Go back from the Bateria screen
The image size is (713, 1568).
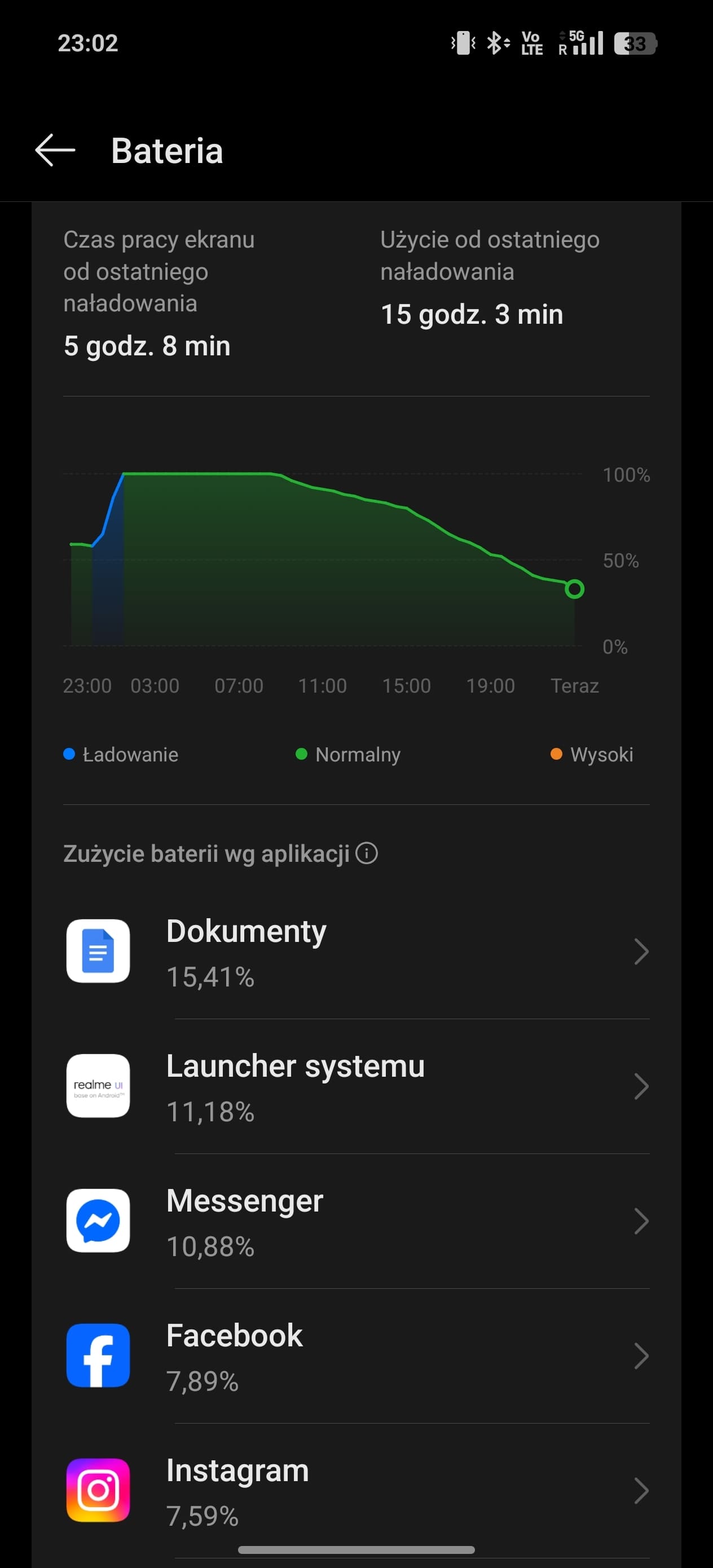pyautogui.click(x=55, y=151)
